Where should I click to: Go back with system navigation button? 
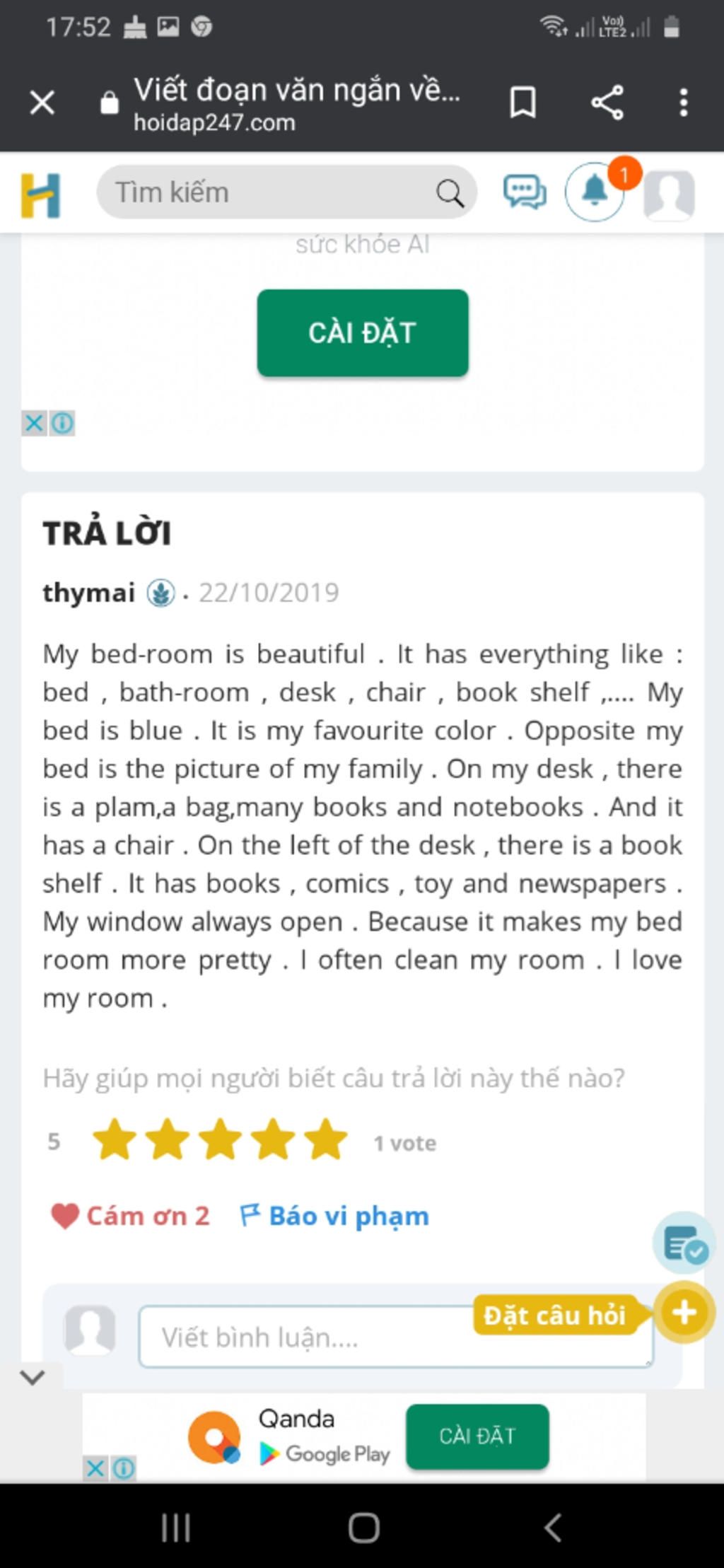[553, 1528]
